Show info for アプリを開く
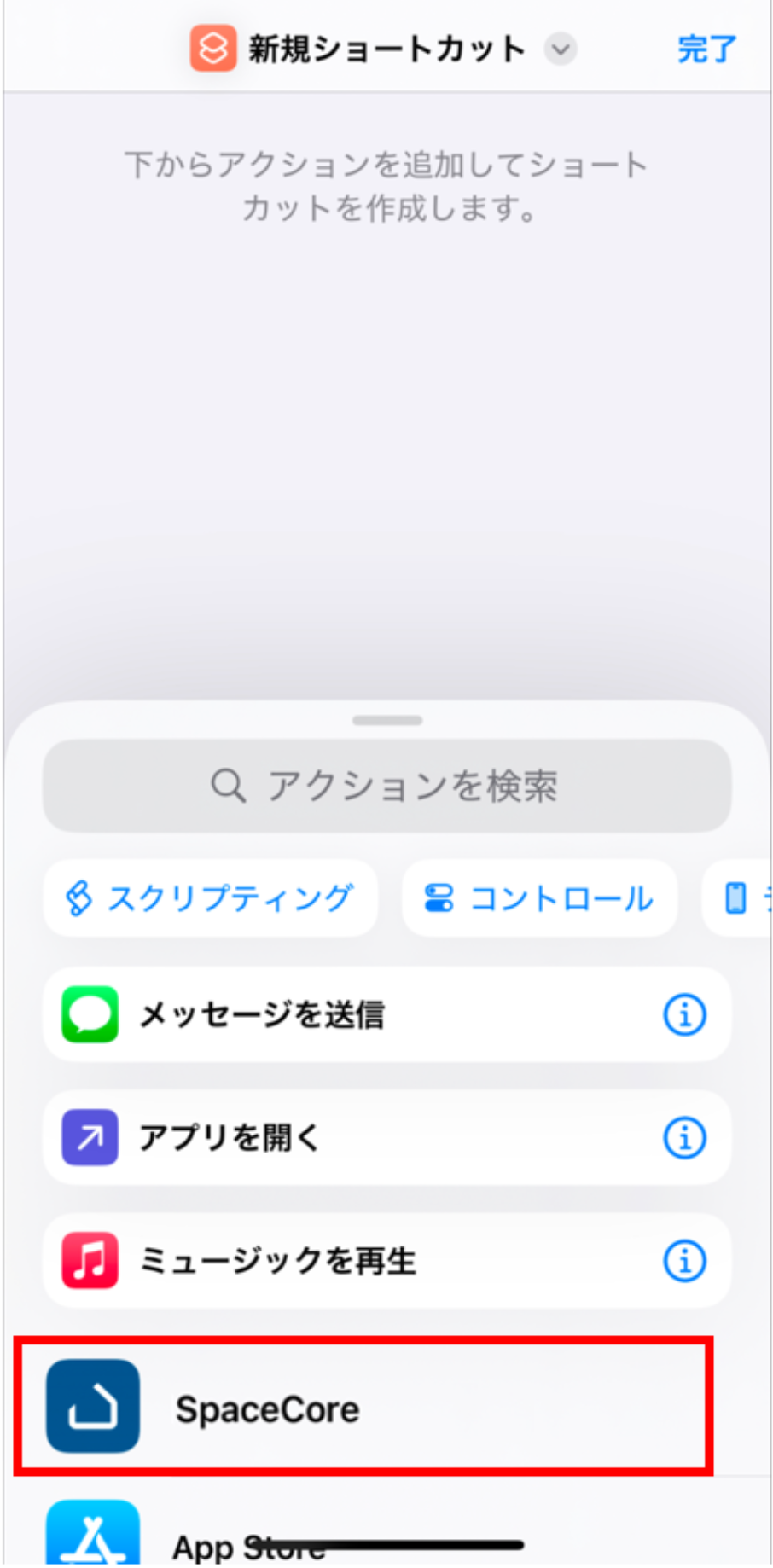Image resolution: width=773 pixels, height=1568 pixels. 684,1138
